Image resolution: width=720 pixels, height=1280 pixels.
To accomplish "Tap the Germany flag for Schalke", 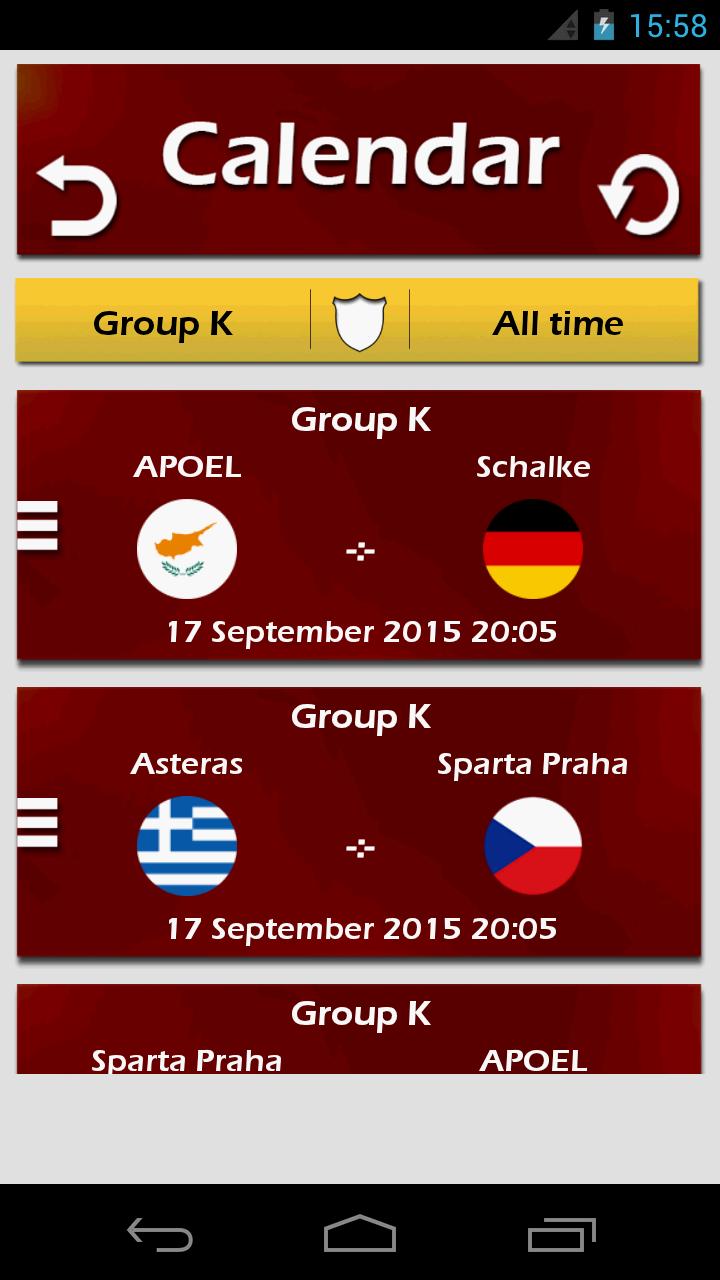I will click(533, 549).
